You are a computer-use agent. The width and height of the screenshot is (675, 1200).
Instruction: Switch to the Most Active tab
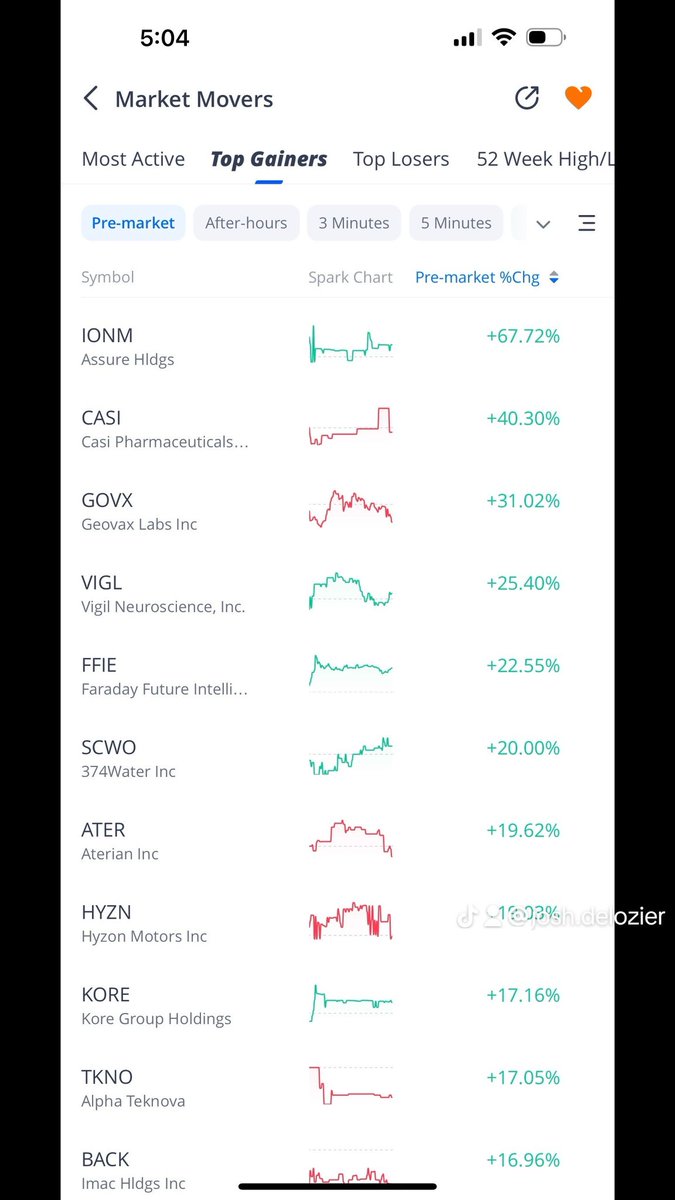point(133,159)
